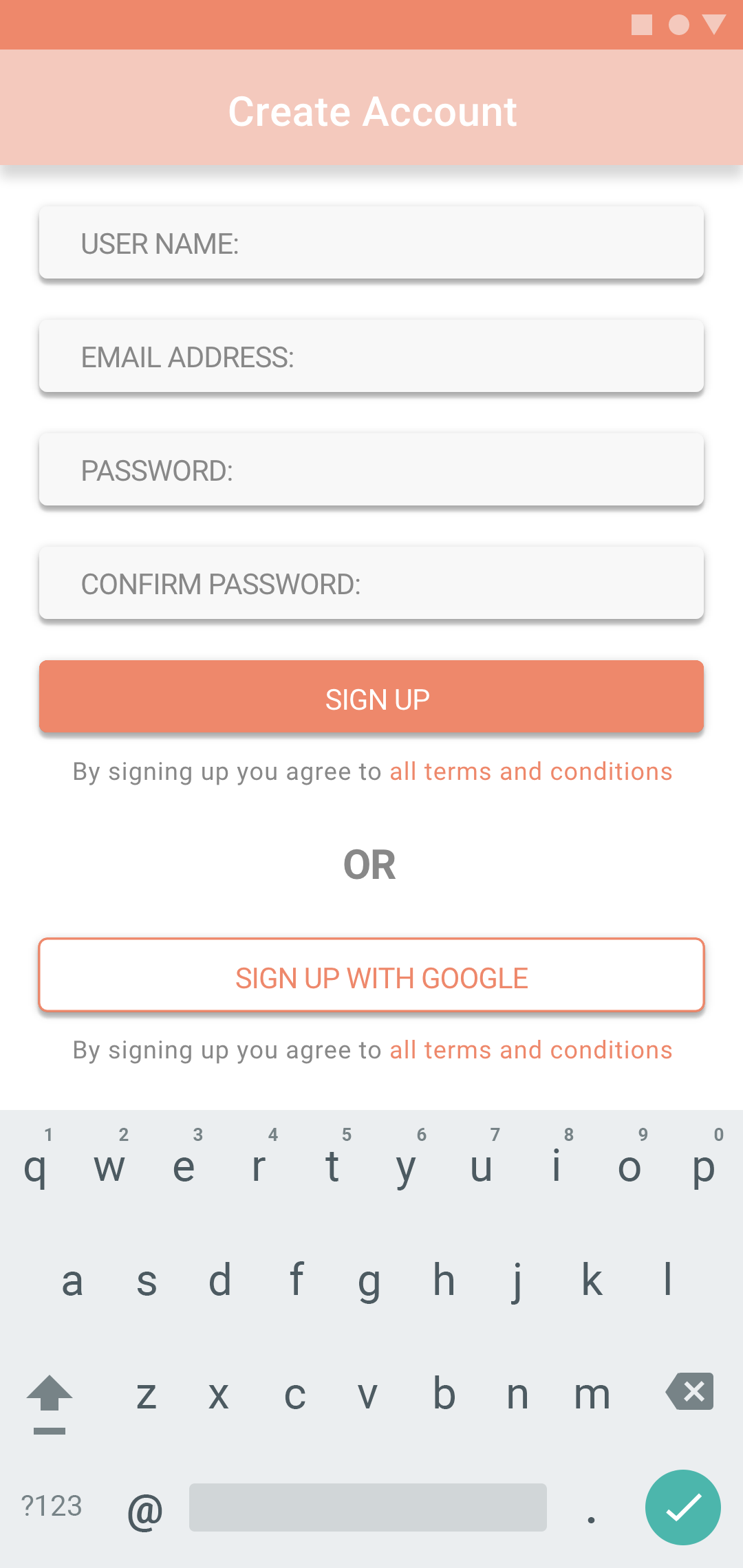The width and height of the screenshot is (743, 1568).
Task: Submit the SIGN UP button
Action: [x=371, y=697]
